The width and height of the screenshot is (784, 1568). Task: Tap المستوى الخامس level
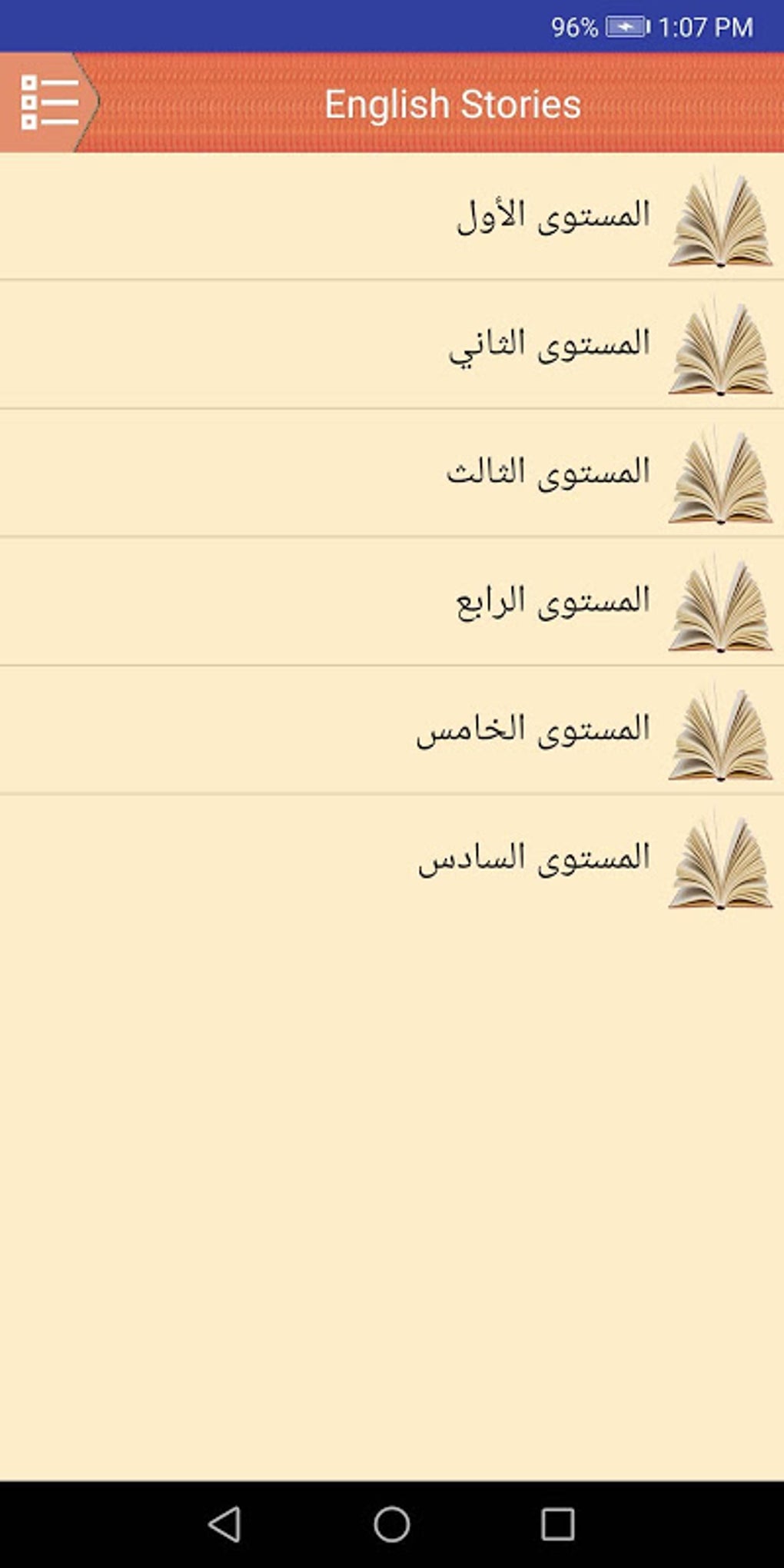533,729
